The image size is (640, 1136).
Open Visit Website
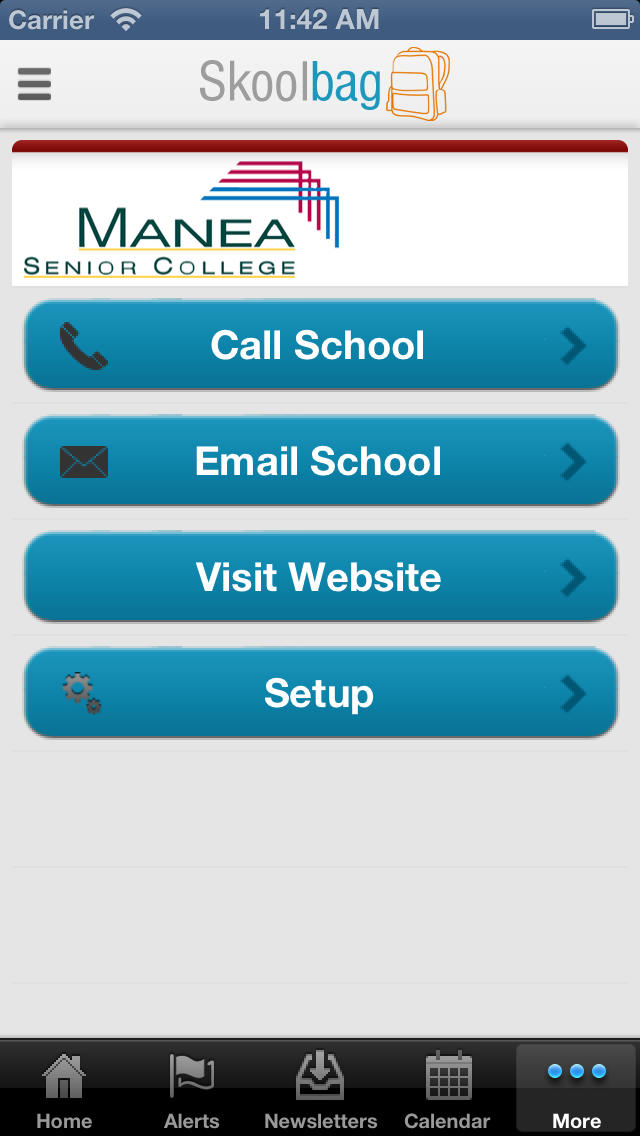[x=320, y=577]
